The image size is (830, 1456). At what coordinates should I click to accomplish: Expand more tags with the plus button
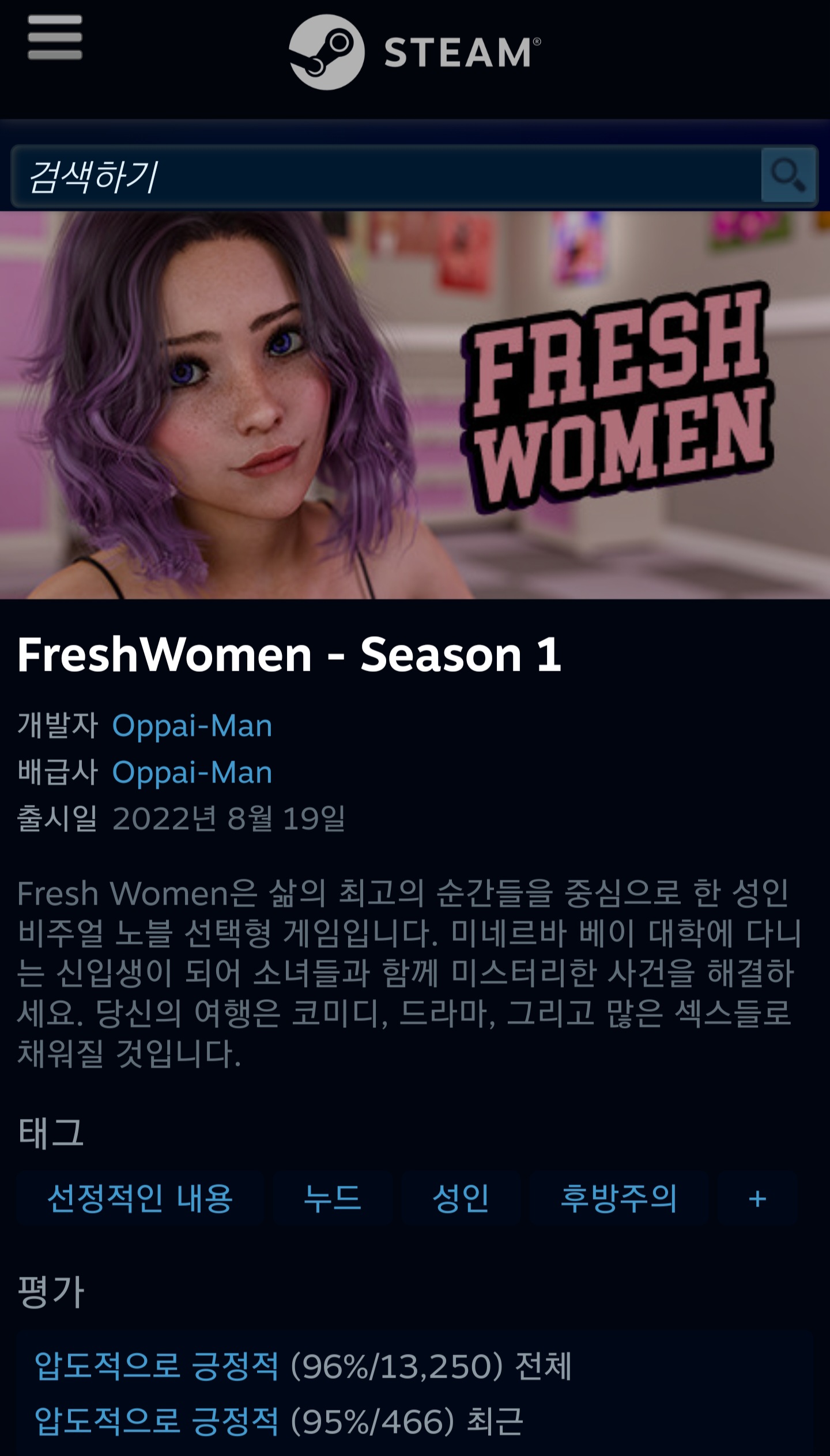[x=757, y=1199]
